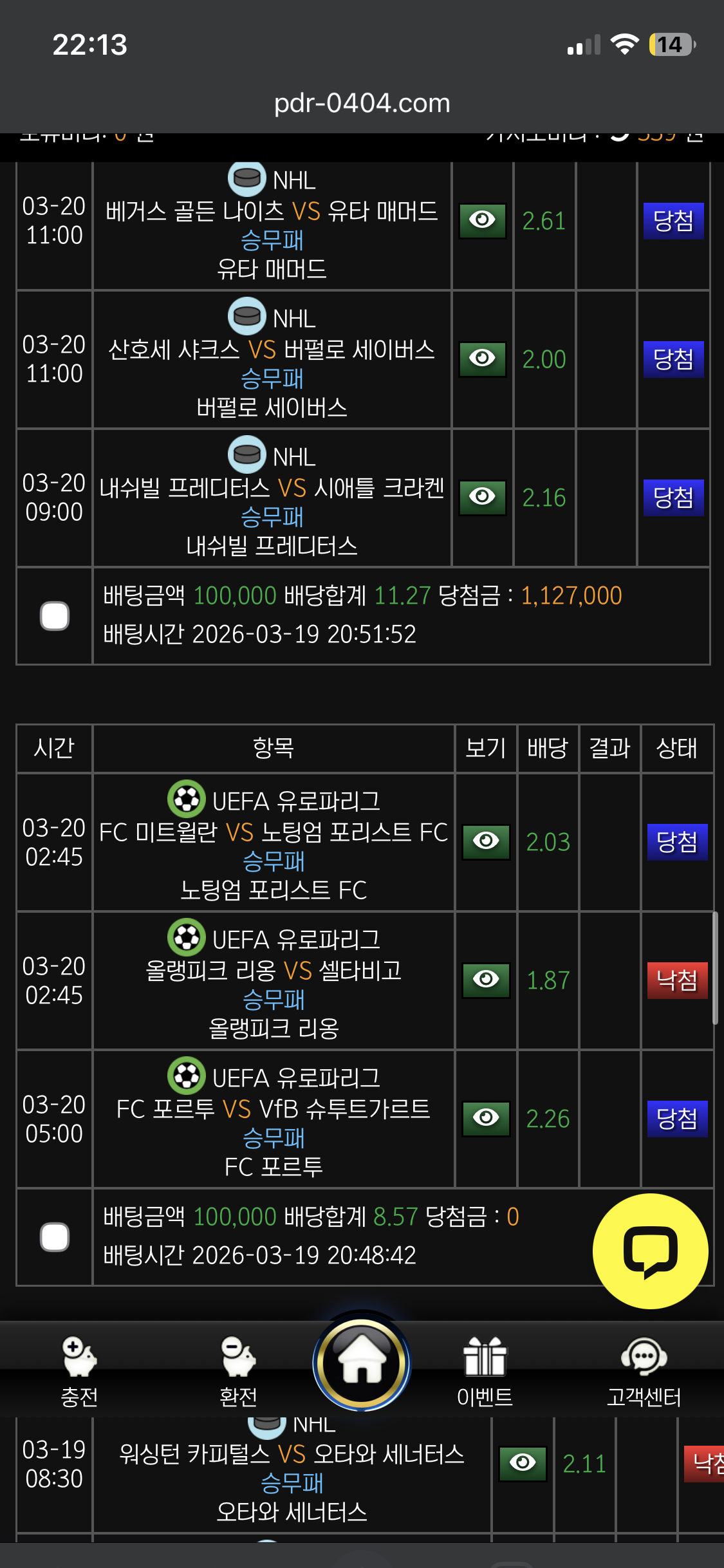Open the yellow chat support bubble
The width and height of the screenshot is (724, 1568).
pos(650,1251)
